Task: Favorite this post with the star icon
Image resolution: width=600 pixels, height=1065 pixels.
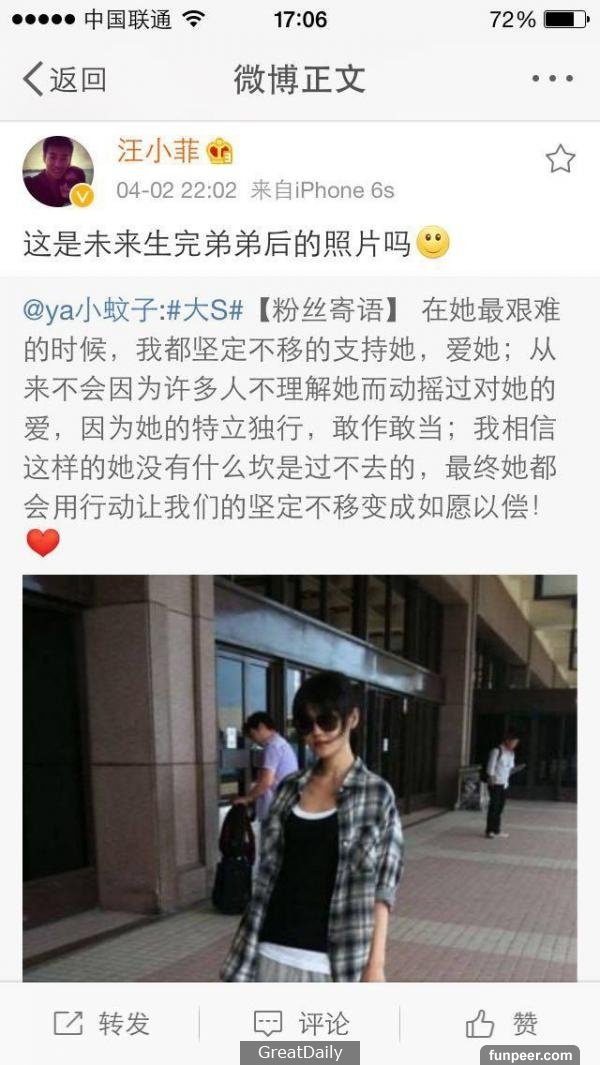Action: pos(560,159)
